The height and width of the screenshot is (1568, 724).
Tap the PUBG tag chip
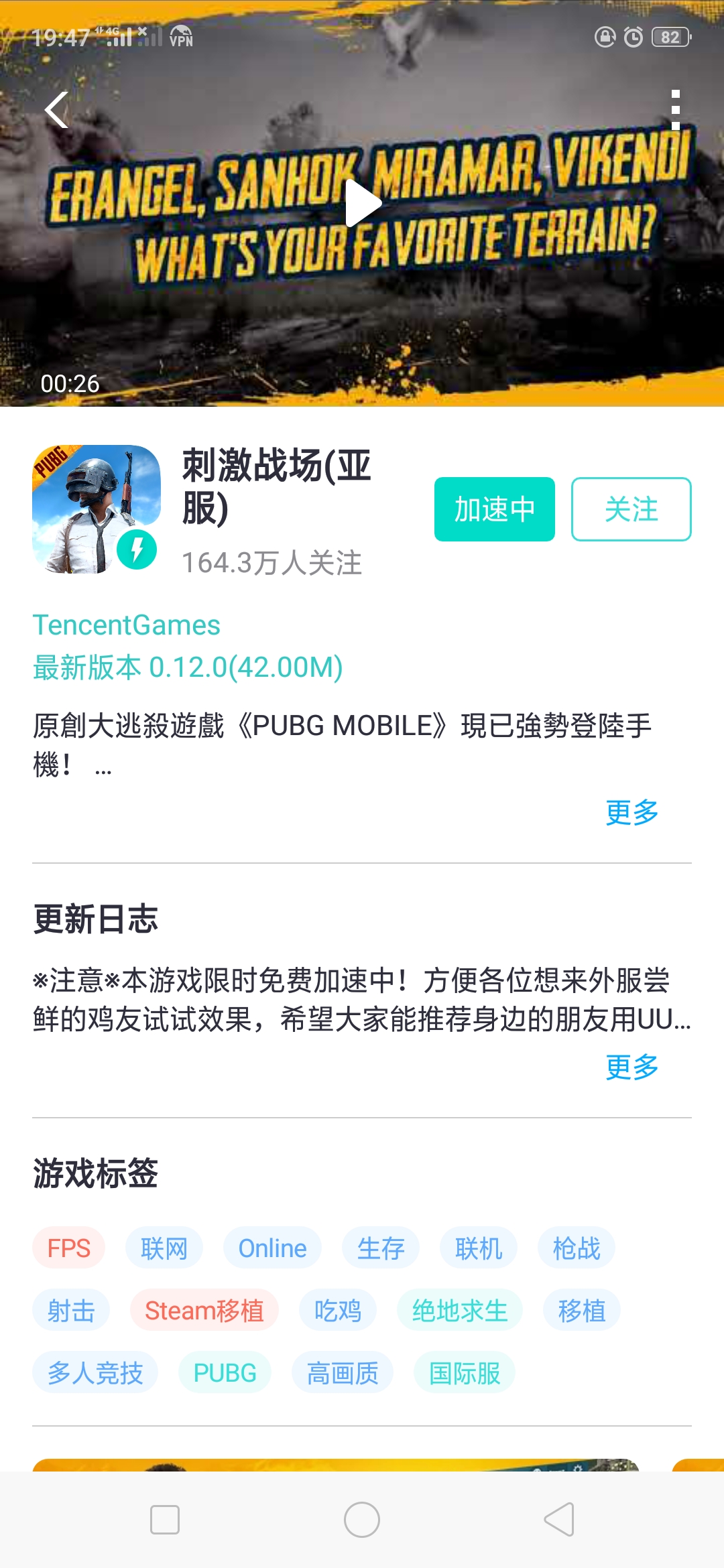coord(225,1373)
